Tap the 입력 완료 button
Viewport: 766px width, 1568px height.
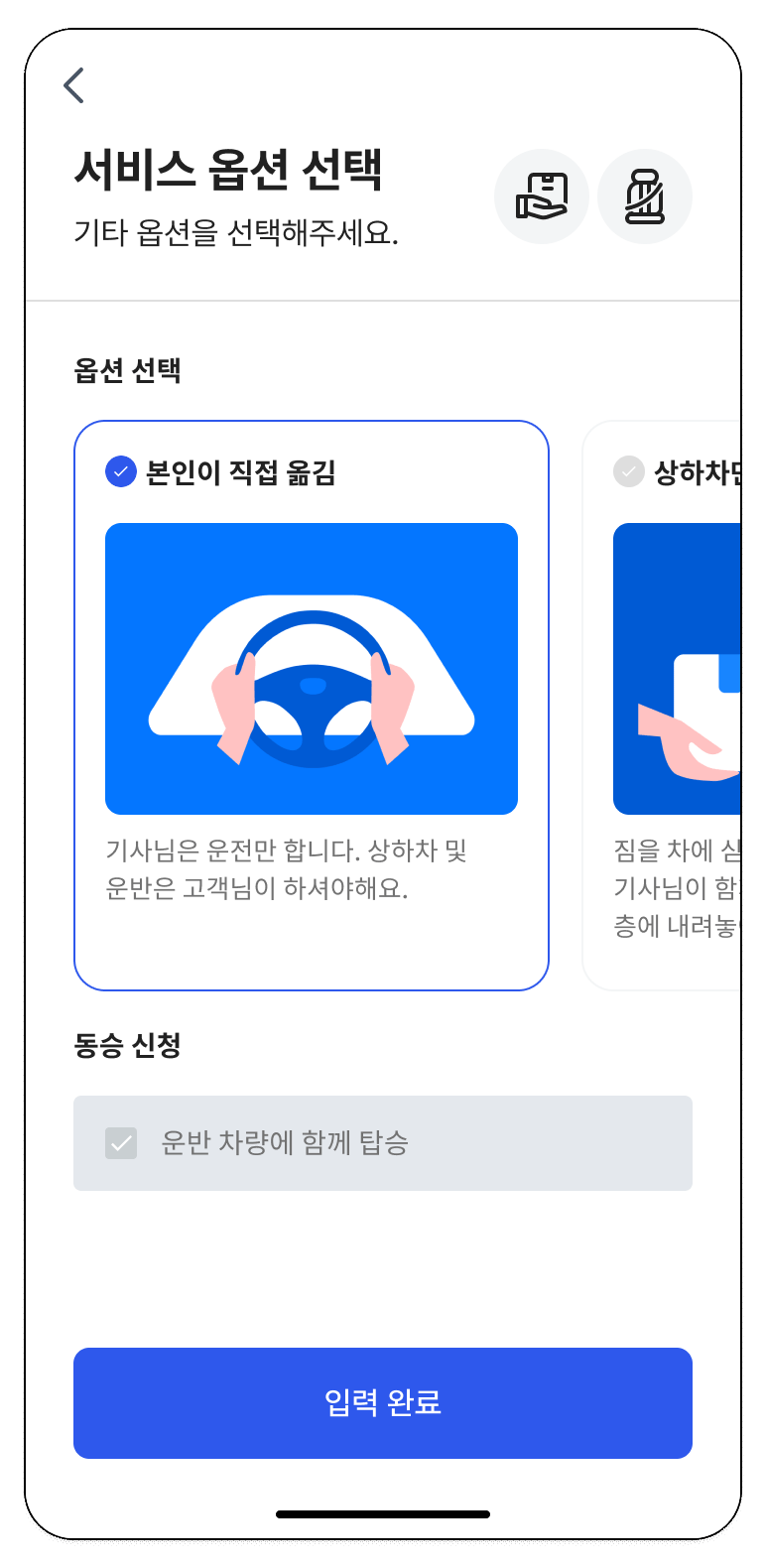point(383,1402)
